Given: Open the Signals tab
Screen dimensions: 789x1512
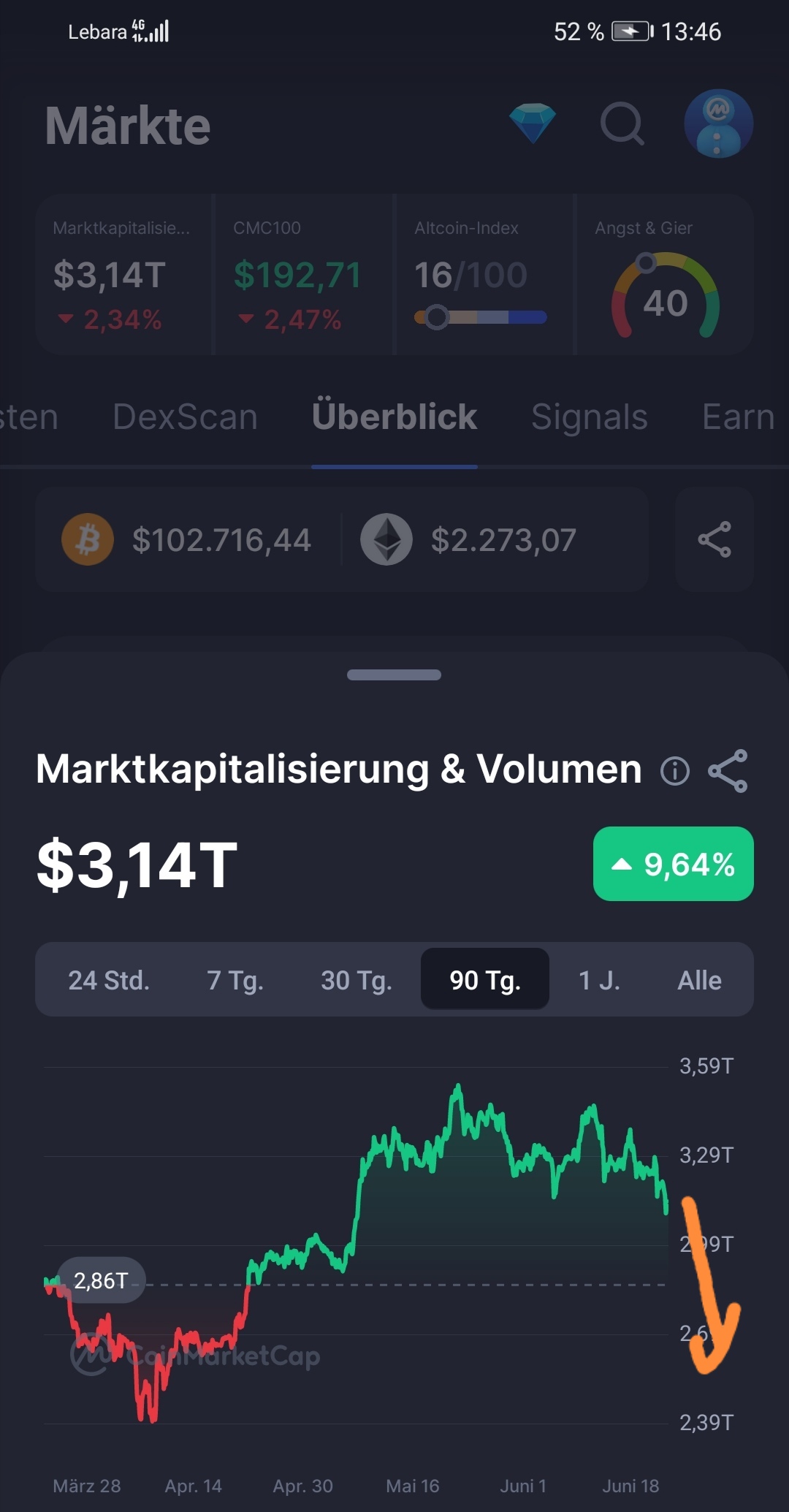Looking at the screenshot, I should point(589,416).
